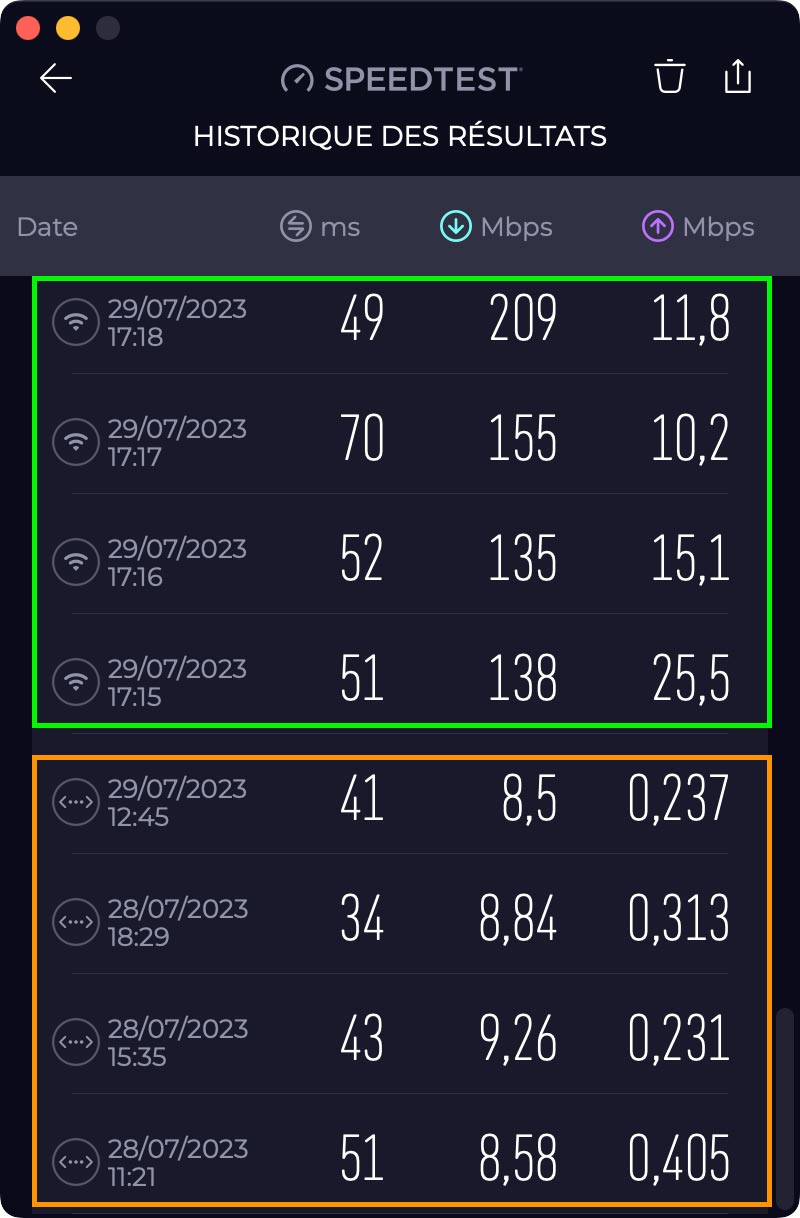Click the green download arrow icon
The width and height of the screenshot is (800, 1218).
point(455,226)
